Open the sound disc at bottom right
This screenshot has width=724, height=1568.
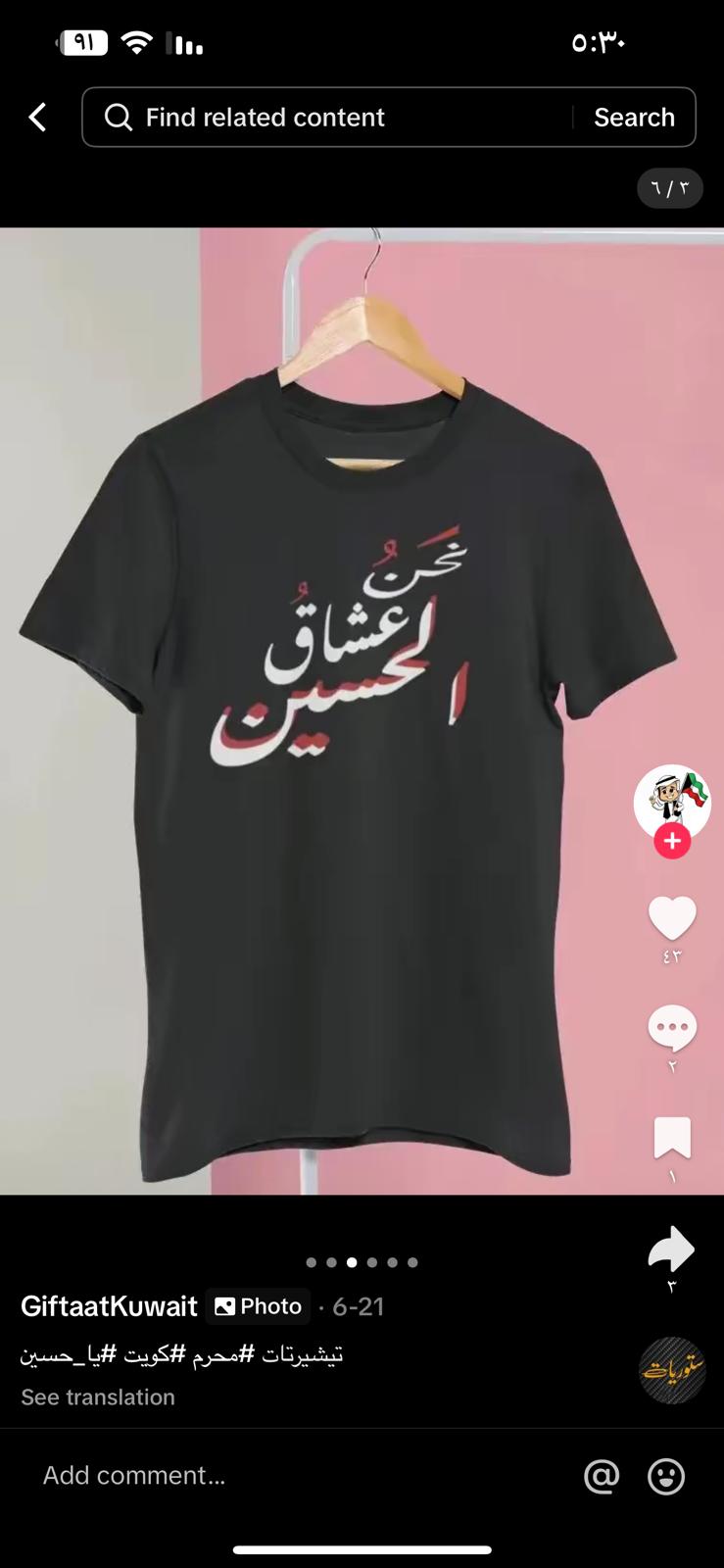672,1370
